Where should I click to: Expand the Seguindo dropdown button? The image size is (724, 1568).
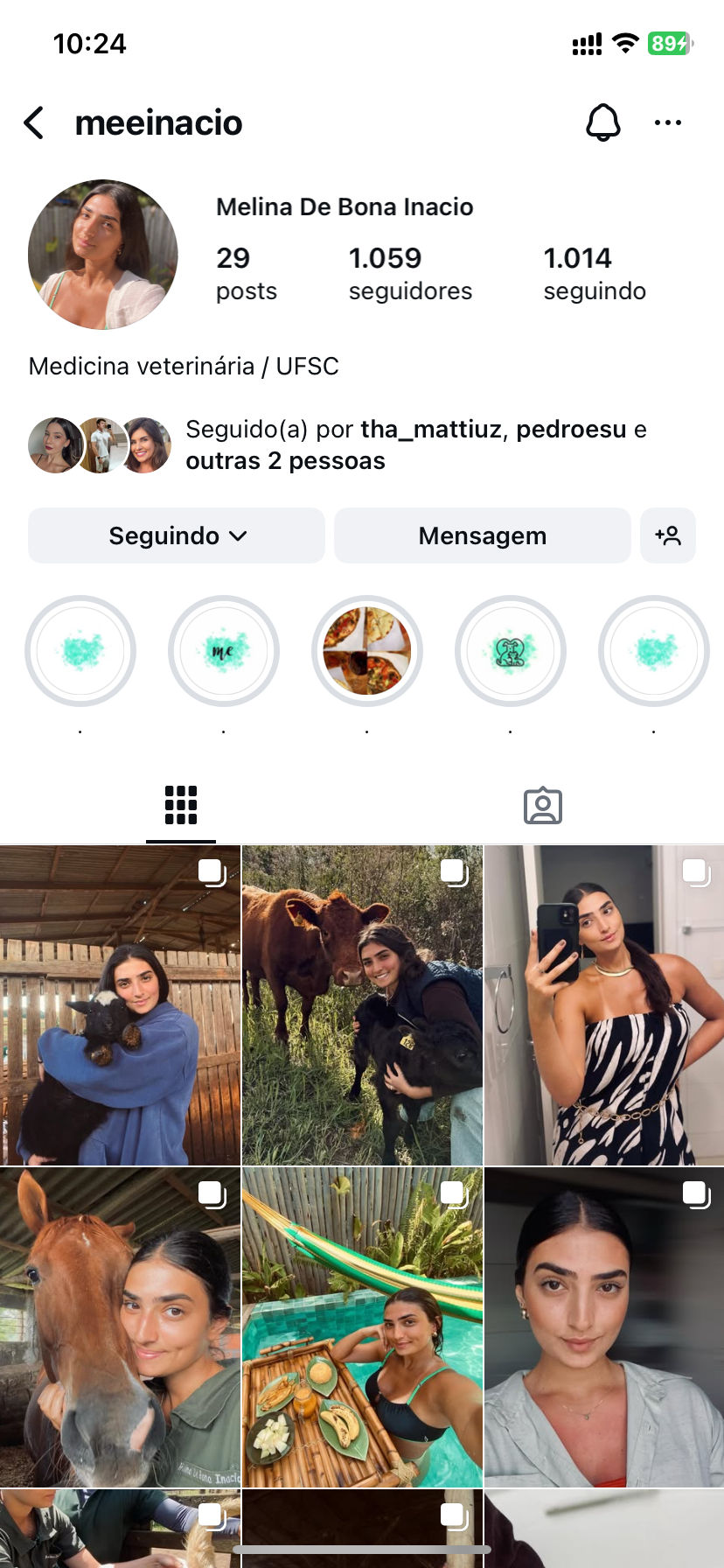tap(177, 535)
